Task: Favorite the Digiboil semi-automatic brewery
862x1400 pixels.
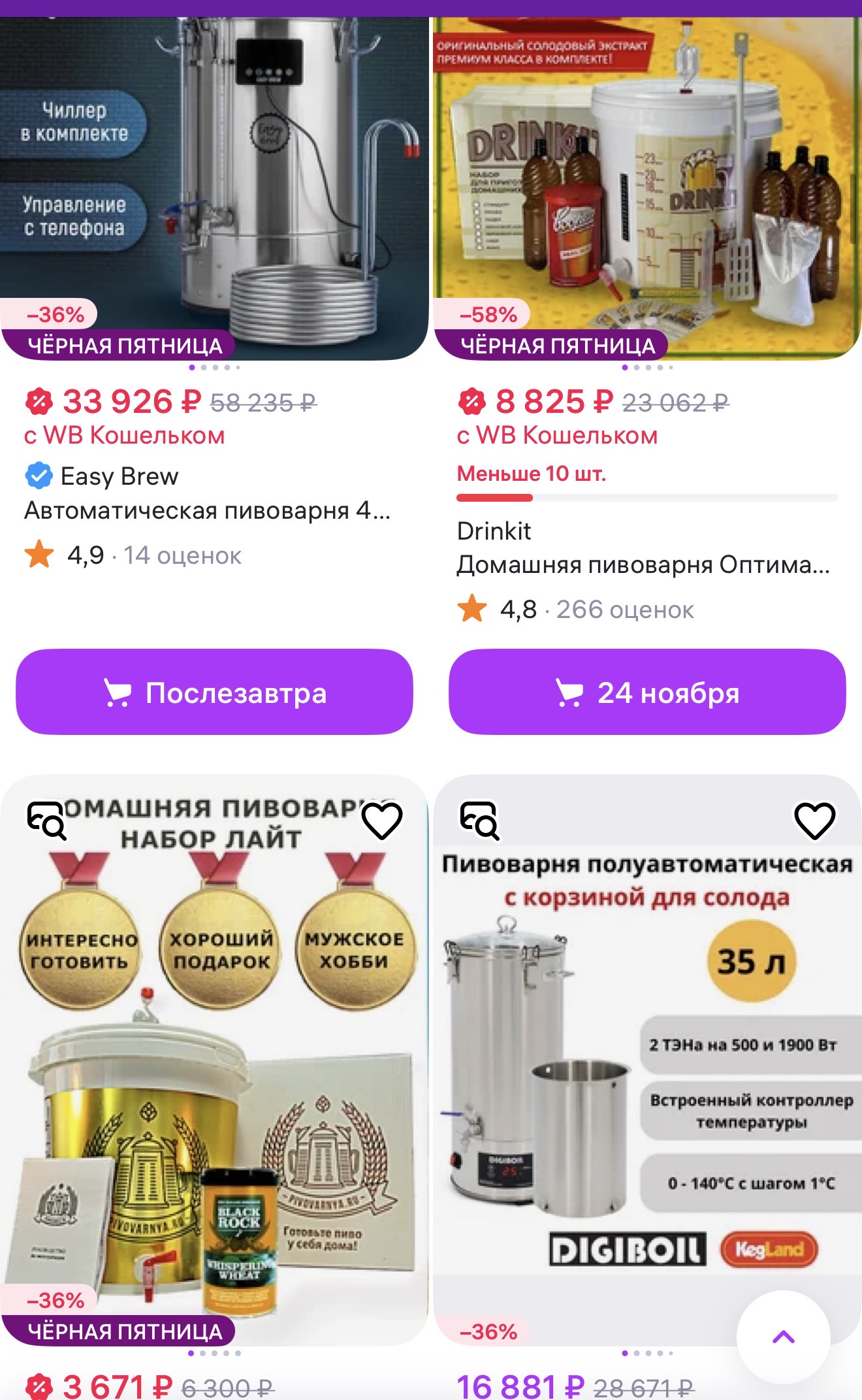Action: 814,821
